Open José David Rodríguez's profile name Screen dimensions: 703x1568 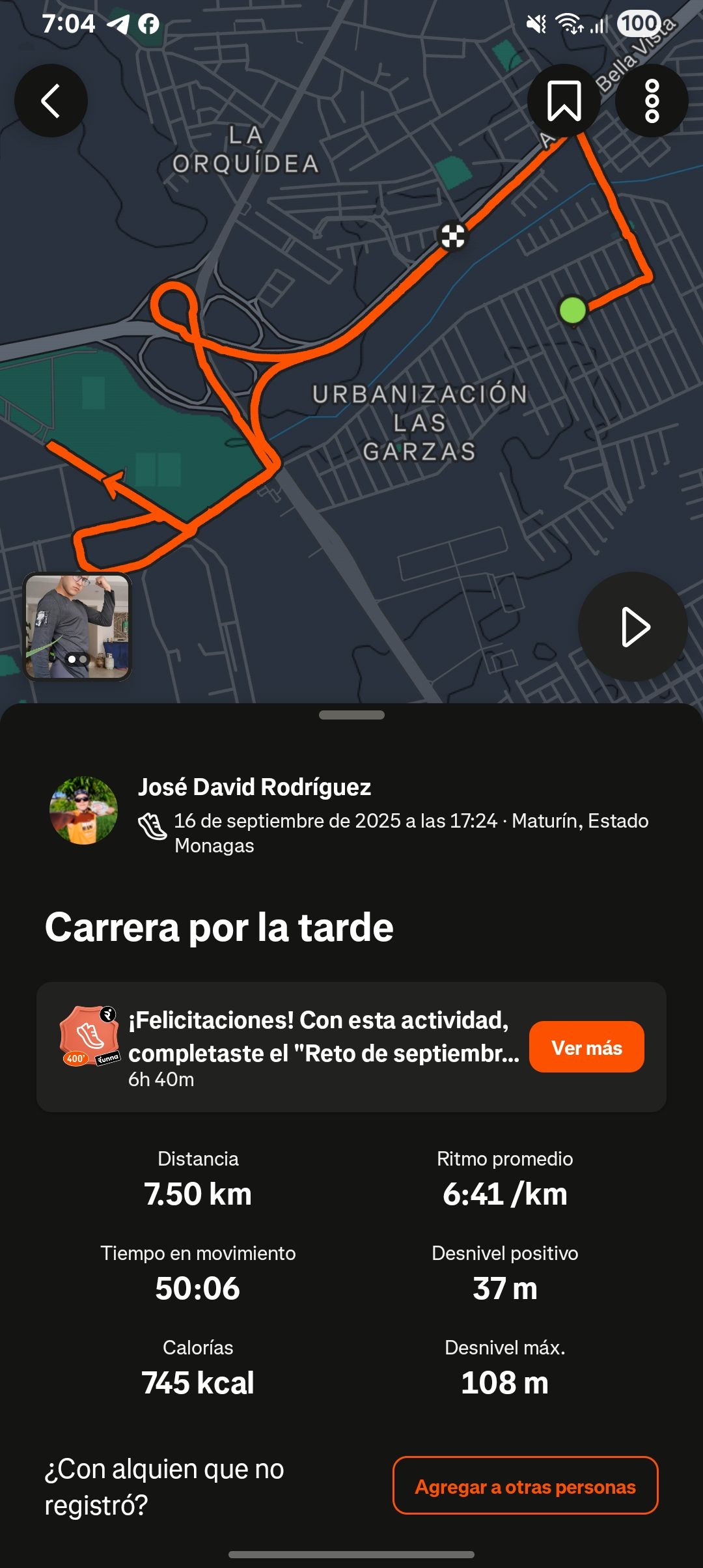255,787
